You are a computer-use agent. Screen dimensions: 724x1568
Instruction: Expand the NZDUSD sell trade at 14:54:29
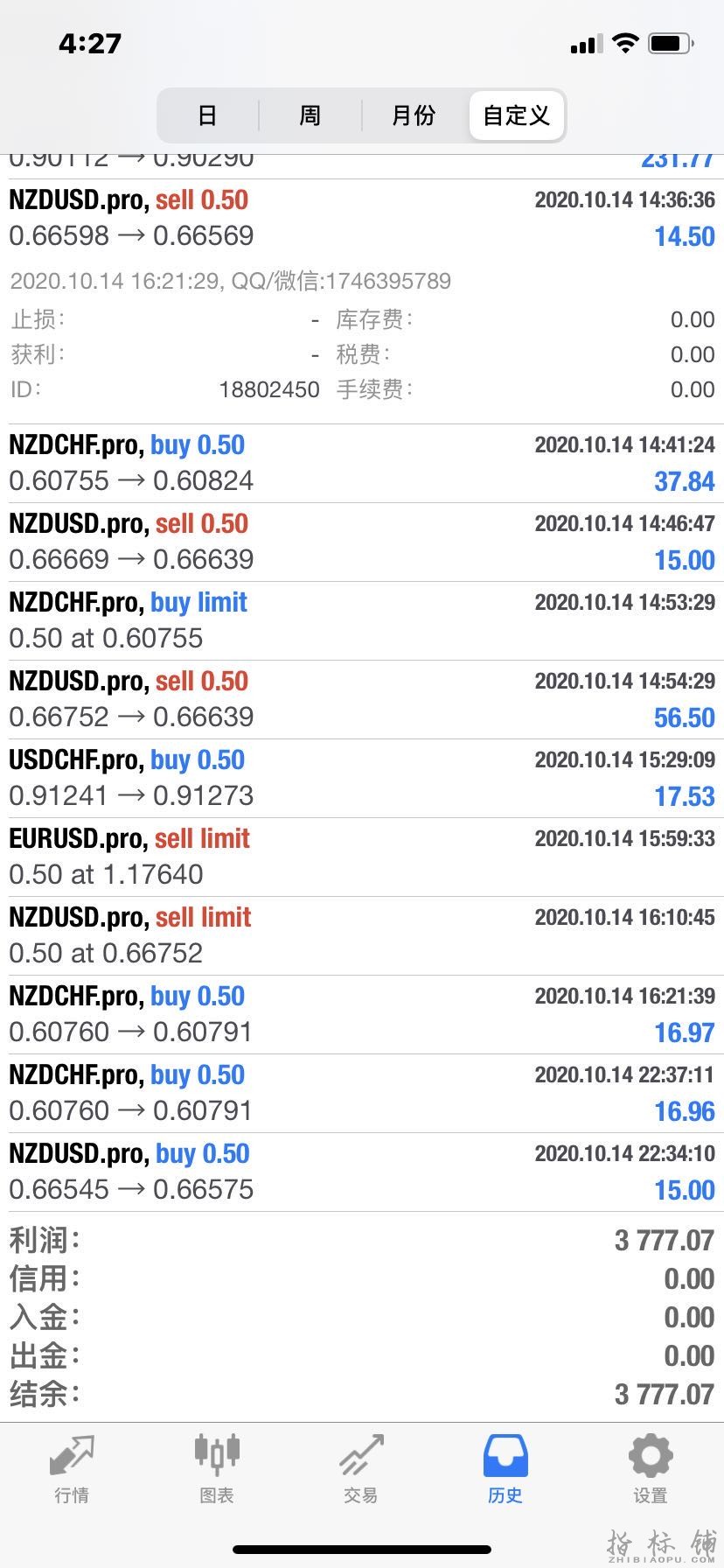[x=362, y=699]
